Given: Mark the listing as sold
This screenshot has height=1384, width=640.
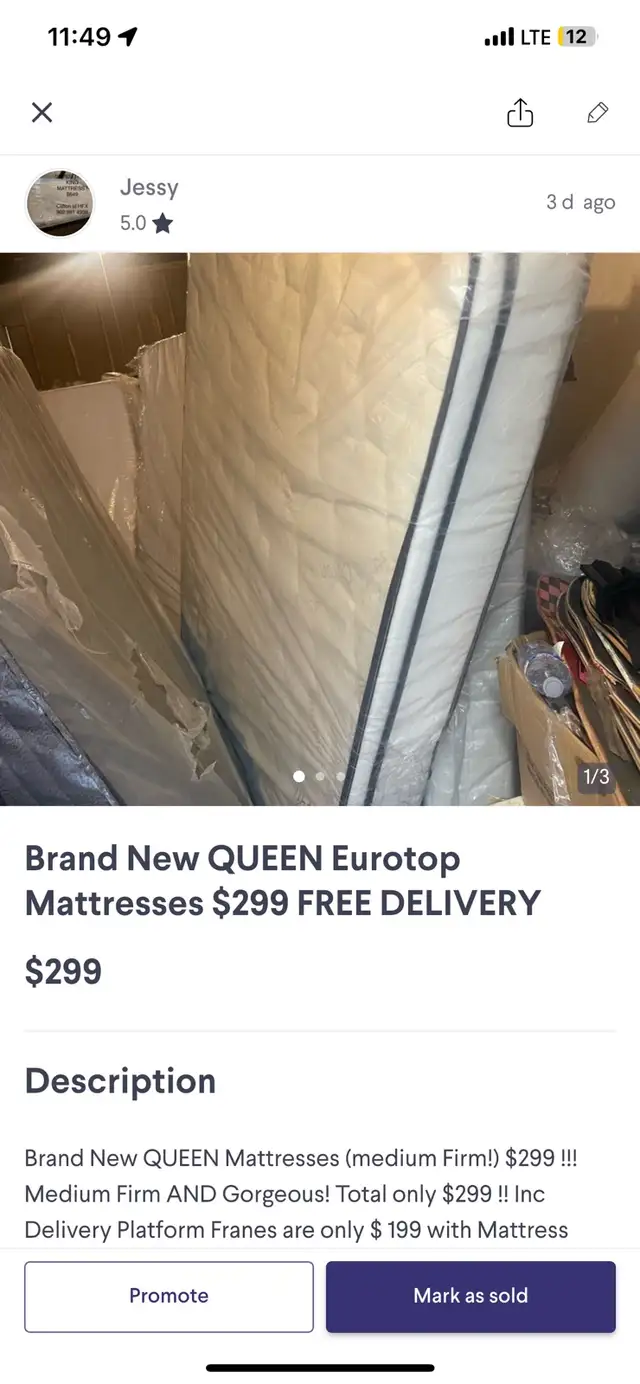Looking at the screenshot, I should pyautogui.click(x=471, y=1296).
